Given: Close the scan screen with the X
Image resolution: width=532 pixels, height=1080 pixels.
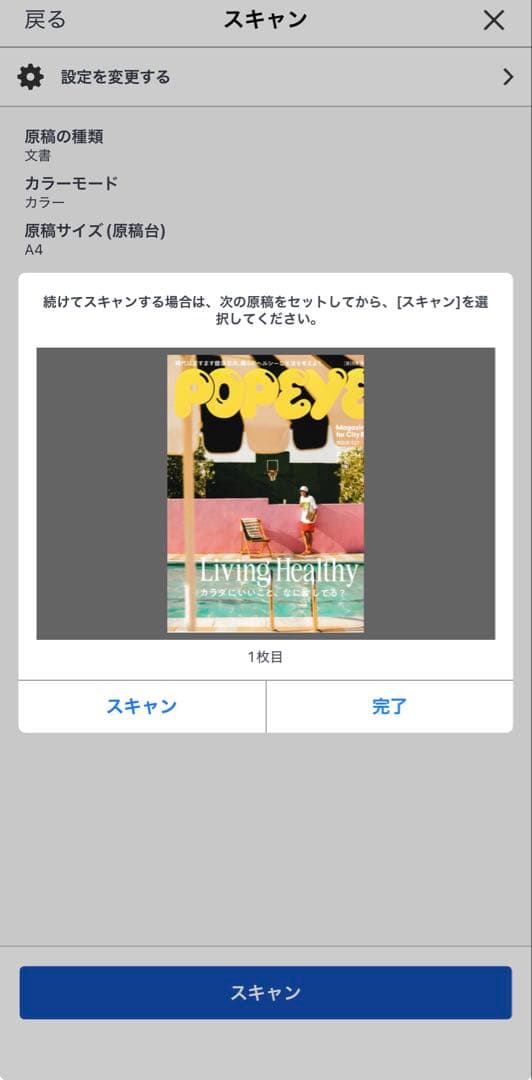Looking at the screenshot, I should (x=493, y=21).
